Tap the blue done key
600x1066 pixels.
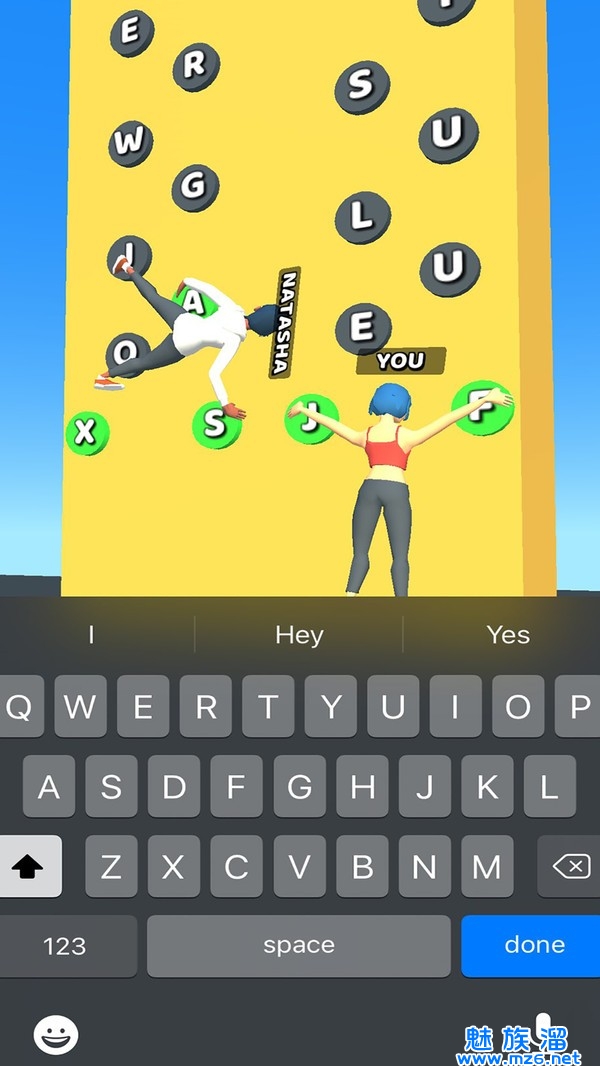[x=534, y=945]
